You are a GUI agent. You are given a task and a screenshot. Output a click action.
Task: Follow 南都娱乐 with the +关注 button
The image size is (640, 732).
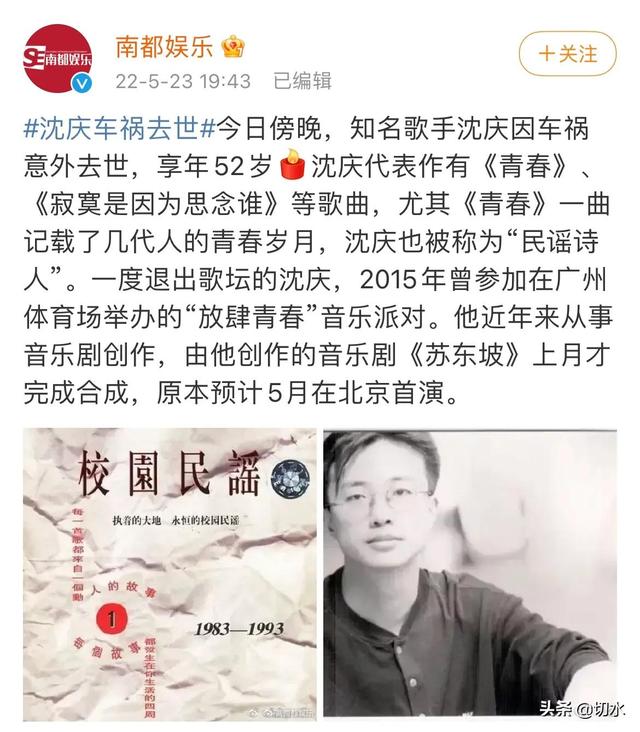[x=567, y=53]
